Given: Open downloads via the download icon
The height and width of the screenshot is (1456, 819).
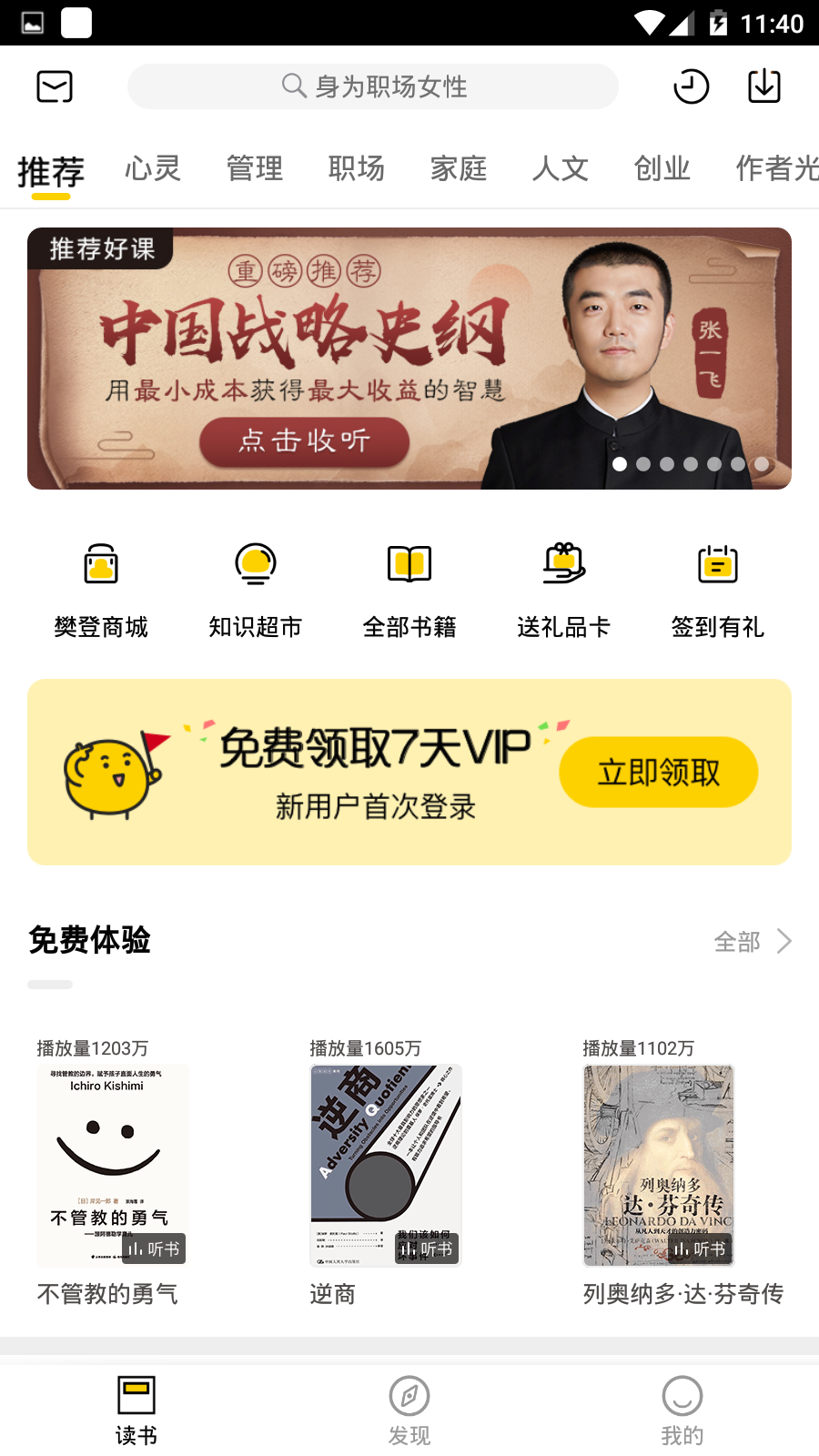Looking at the screenshot, I should (763, 86).
